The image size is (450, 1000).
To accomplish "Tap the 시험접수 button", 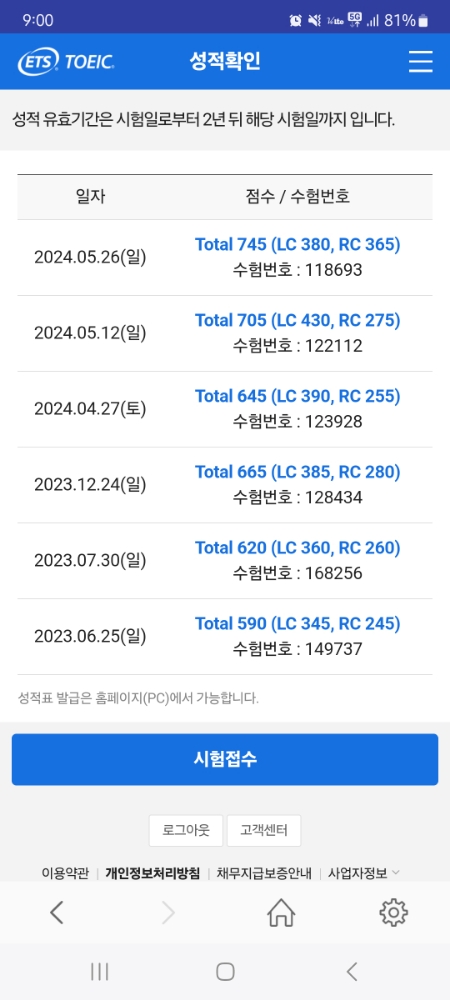I will point(225,759).
